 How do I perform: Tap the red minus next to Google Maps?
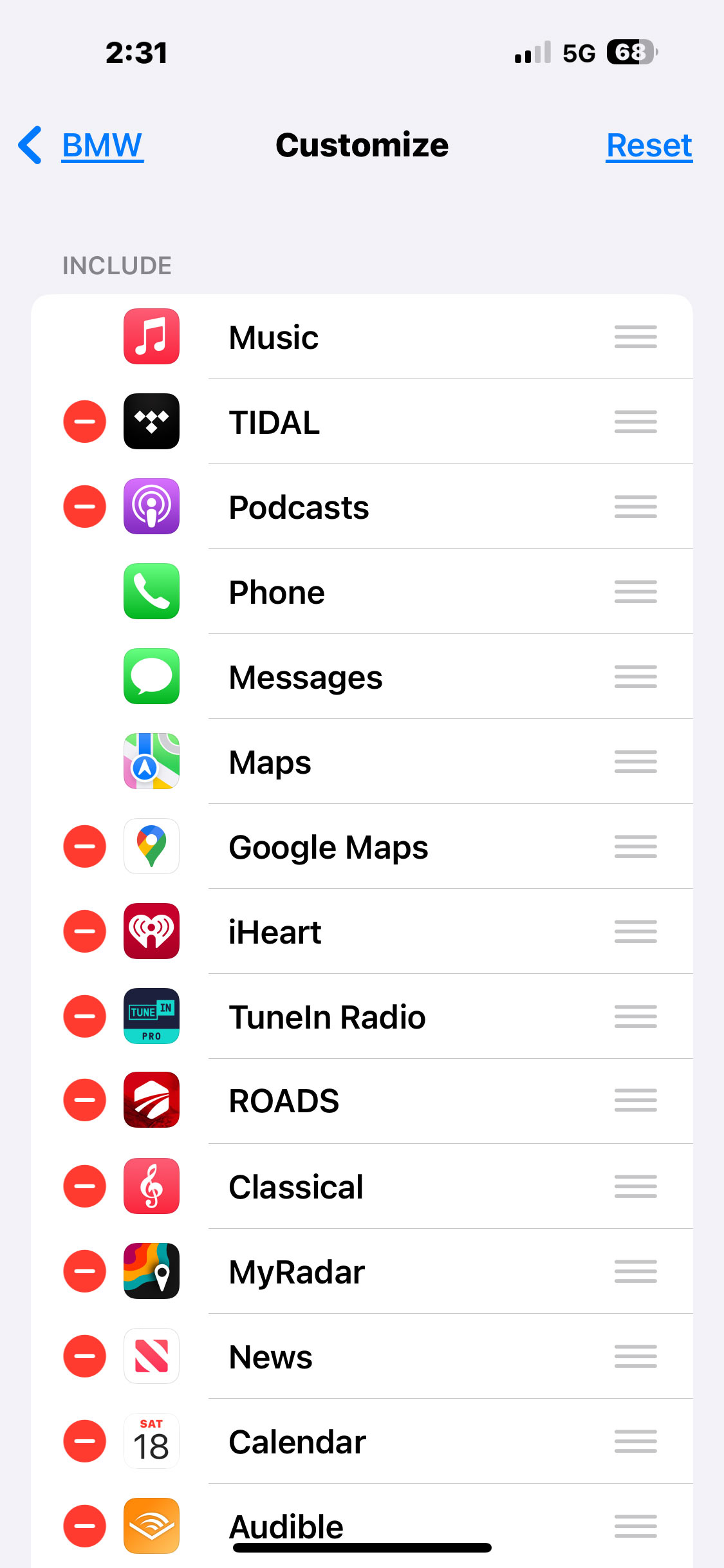(84, 846)
